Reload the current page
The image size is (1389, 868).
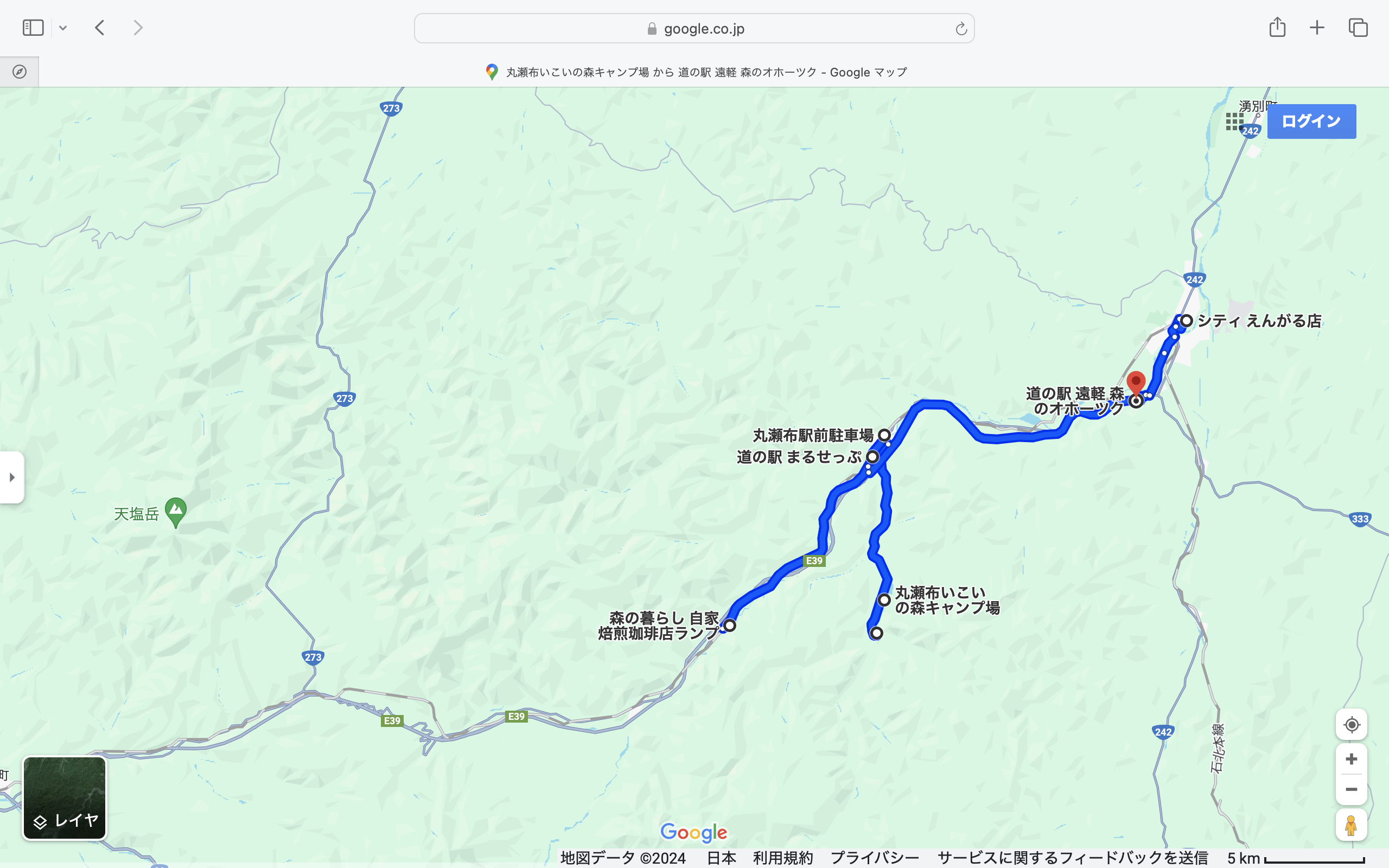(x=961, y=29)
